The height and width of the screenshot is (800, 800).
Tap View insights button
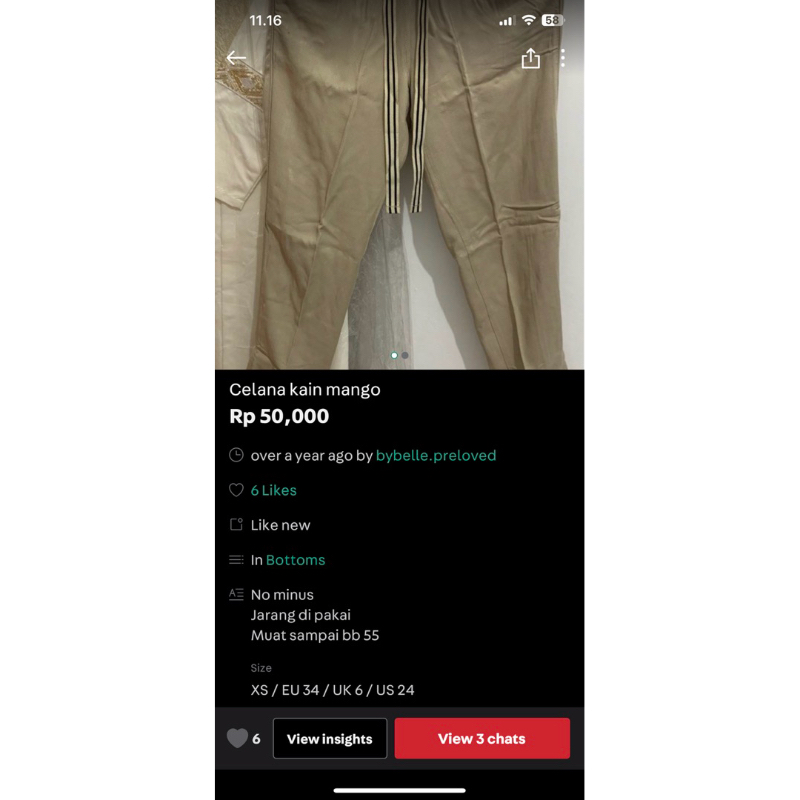[x=330, y=739]
